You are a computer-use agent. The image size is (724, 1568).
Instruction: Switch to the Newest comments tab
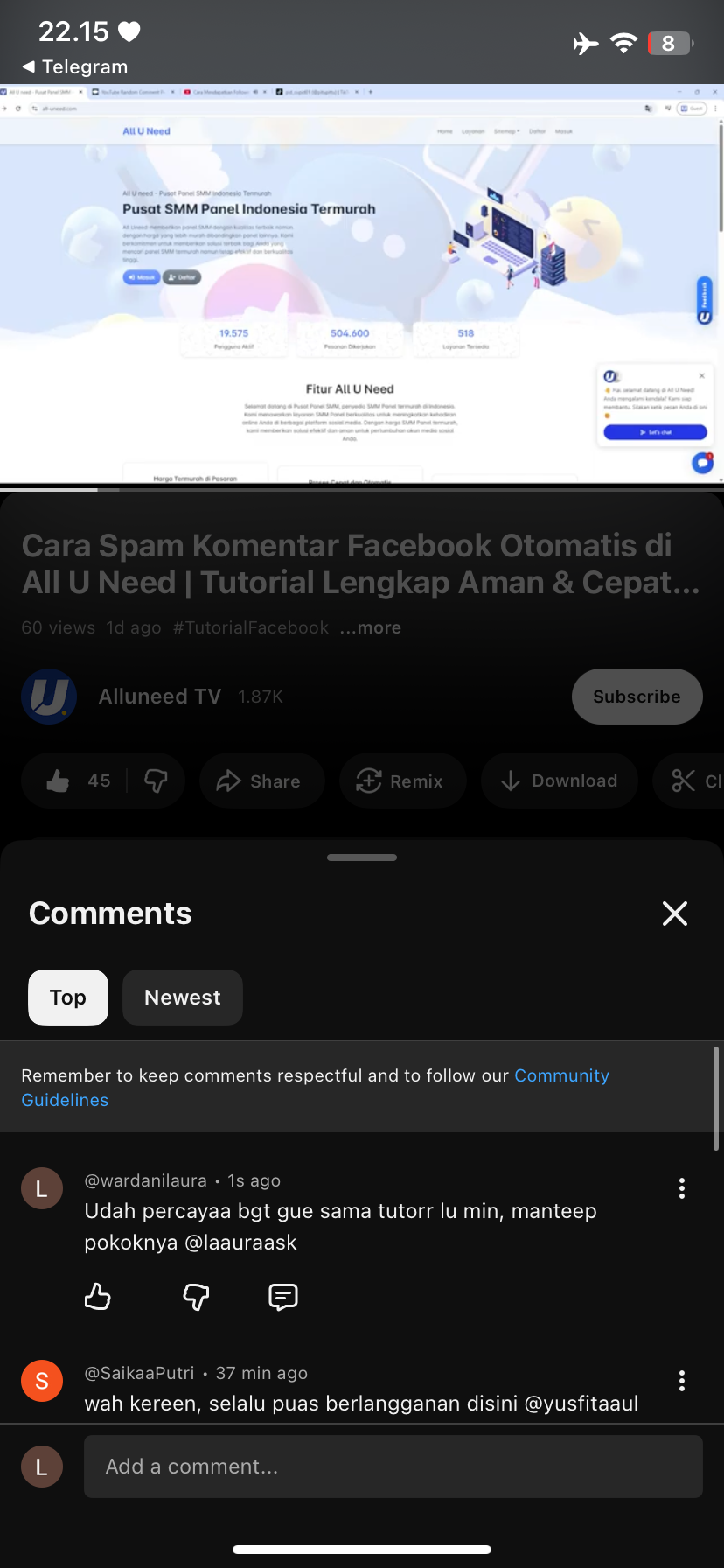(182, 997)
